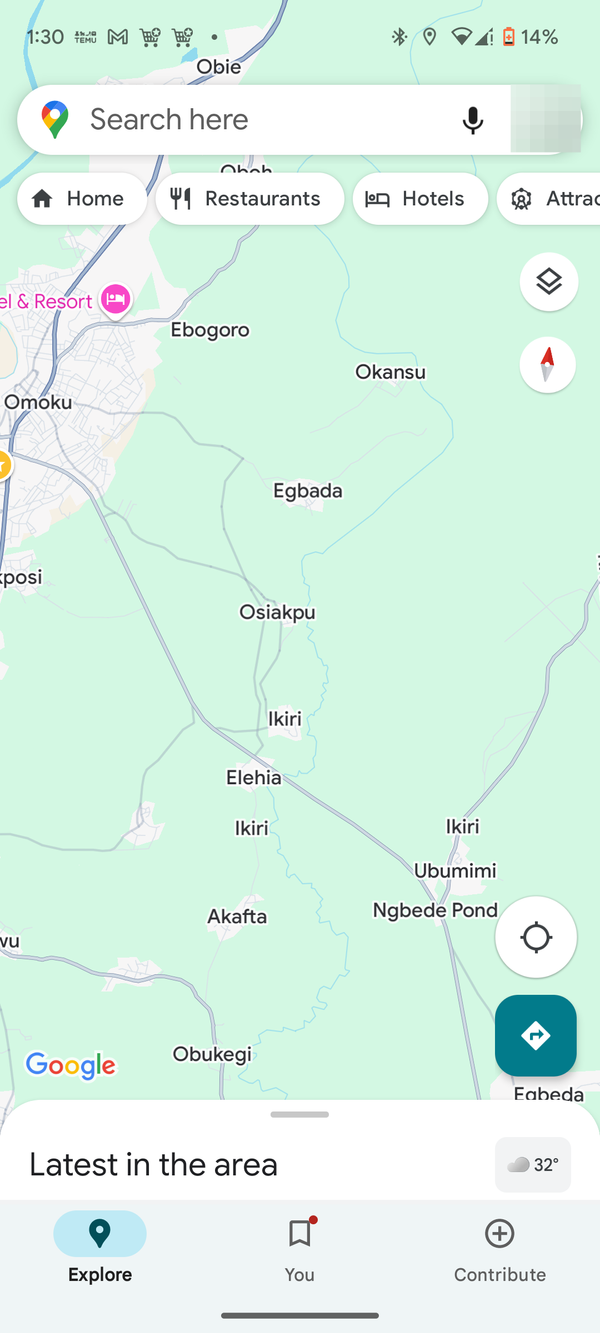Open the account profile picture
This screenshot has height=1333, width=600.
(545, 120)
